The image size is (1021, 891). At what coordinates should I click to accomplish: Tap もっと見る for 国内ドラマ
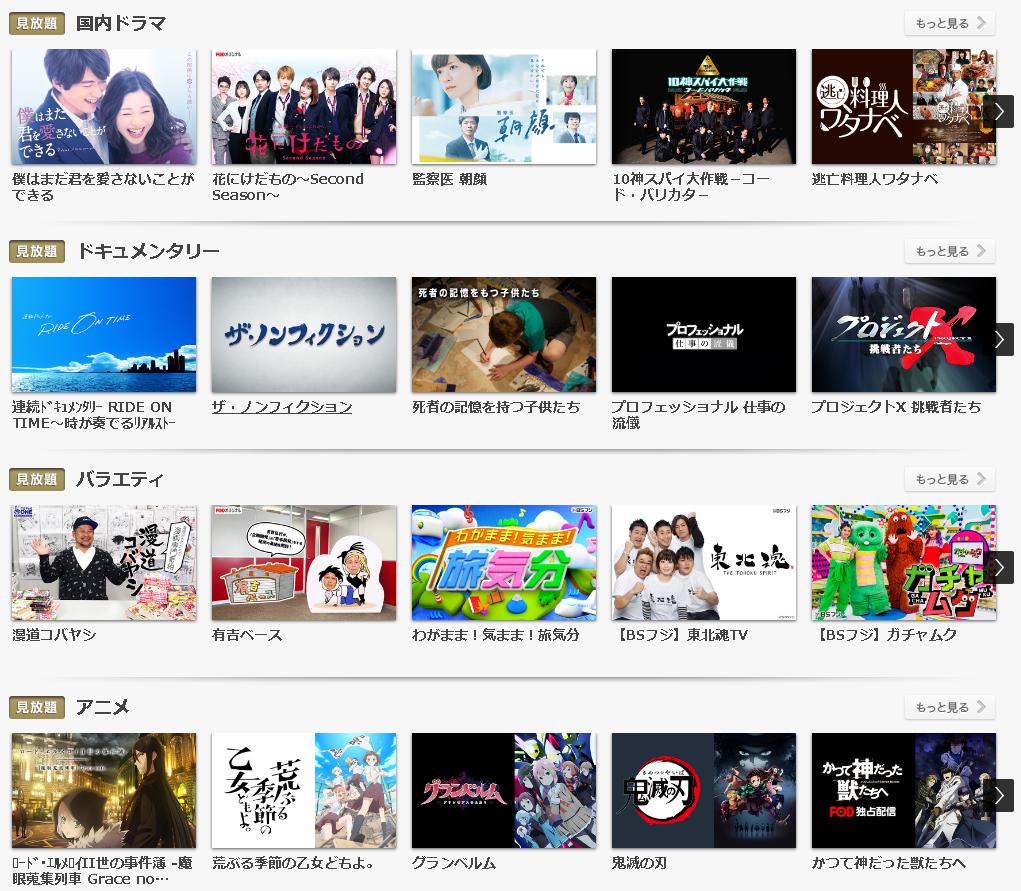point(949,23)
